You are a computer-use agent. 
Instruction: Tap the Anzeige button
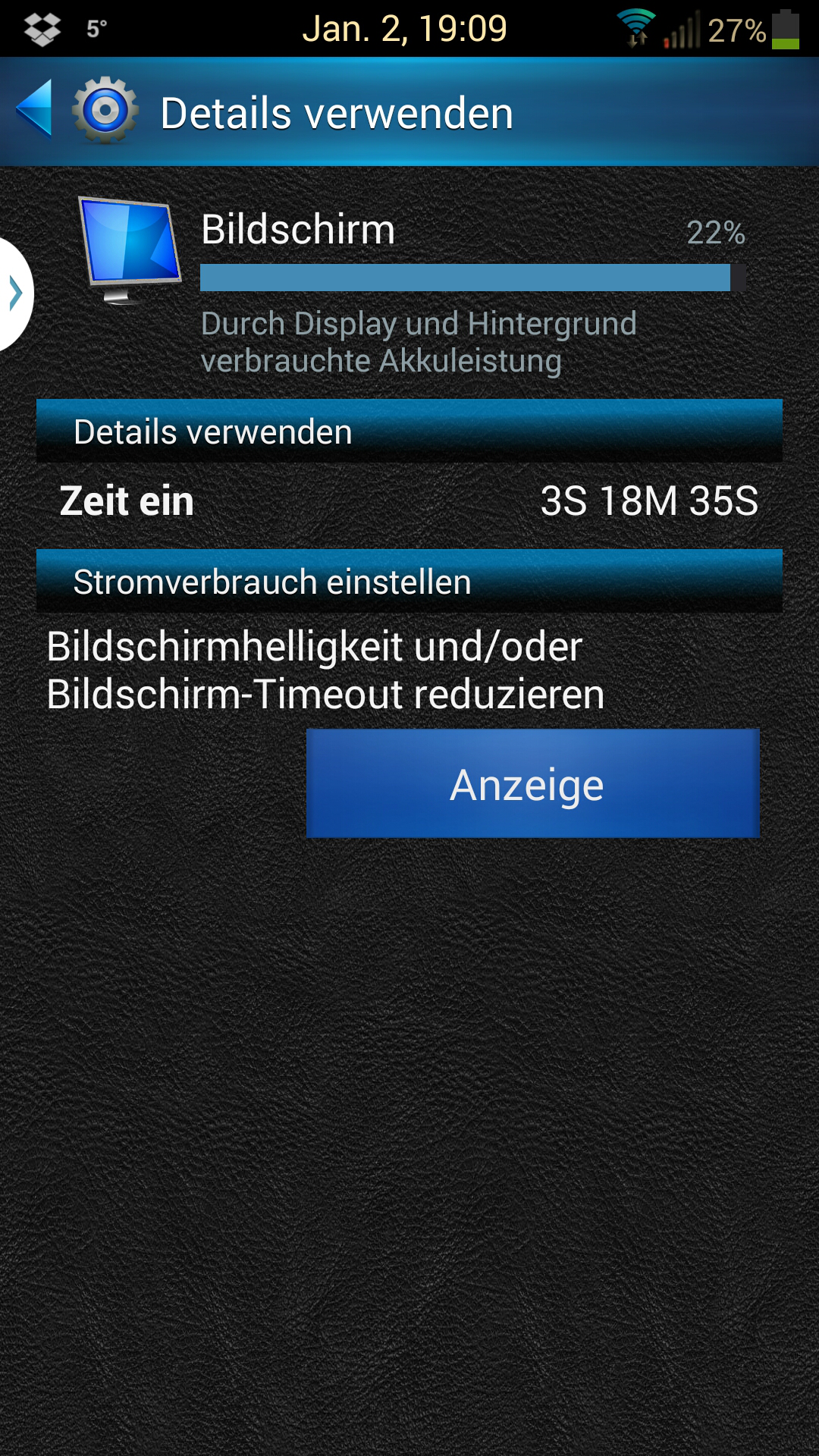click(532, 783)
